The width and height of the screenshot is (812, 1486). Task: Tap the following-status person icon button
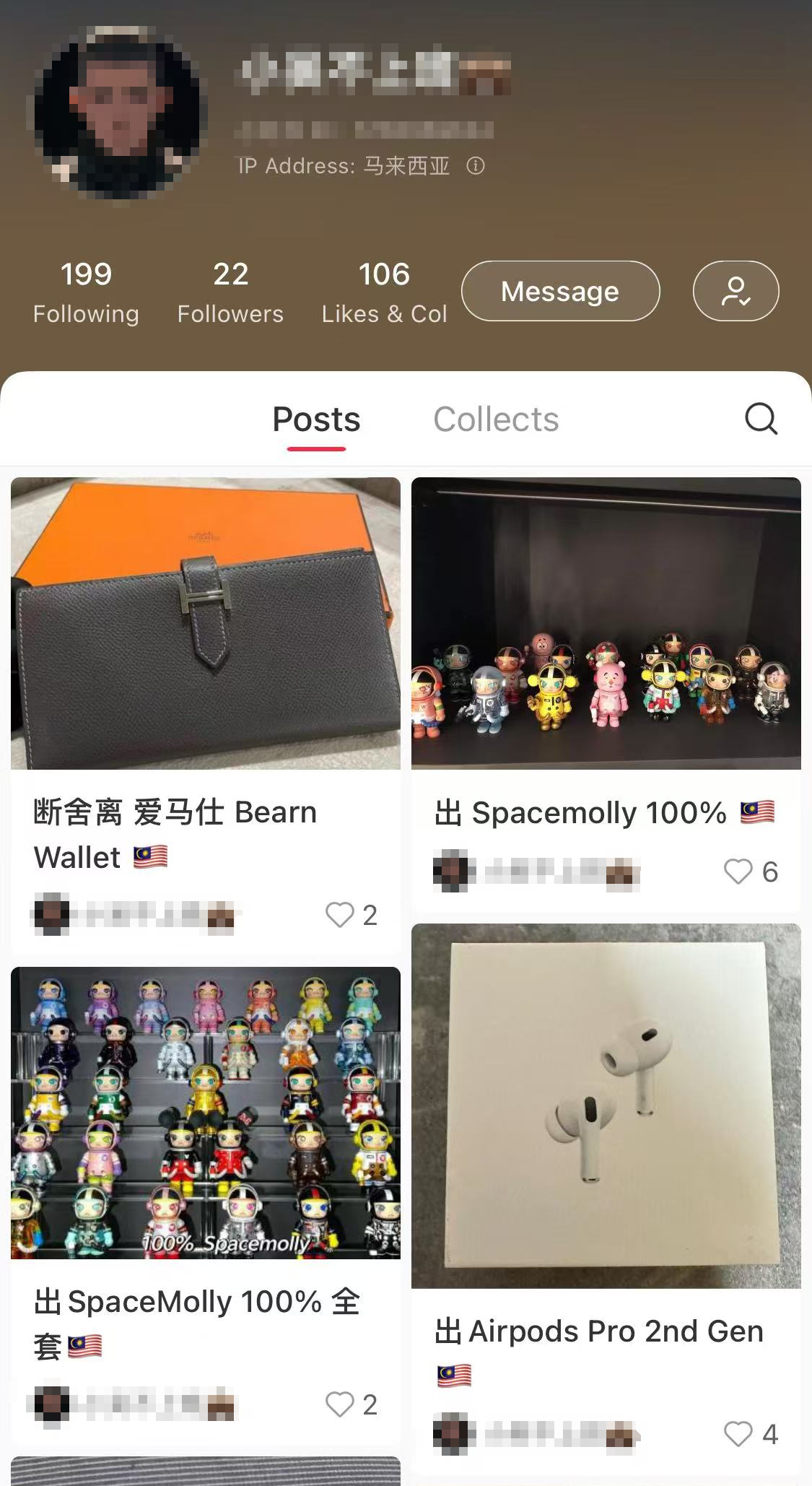[x=735, y=291]
